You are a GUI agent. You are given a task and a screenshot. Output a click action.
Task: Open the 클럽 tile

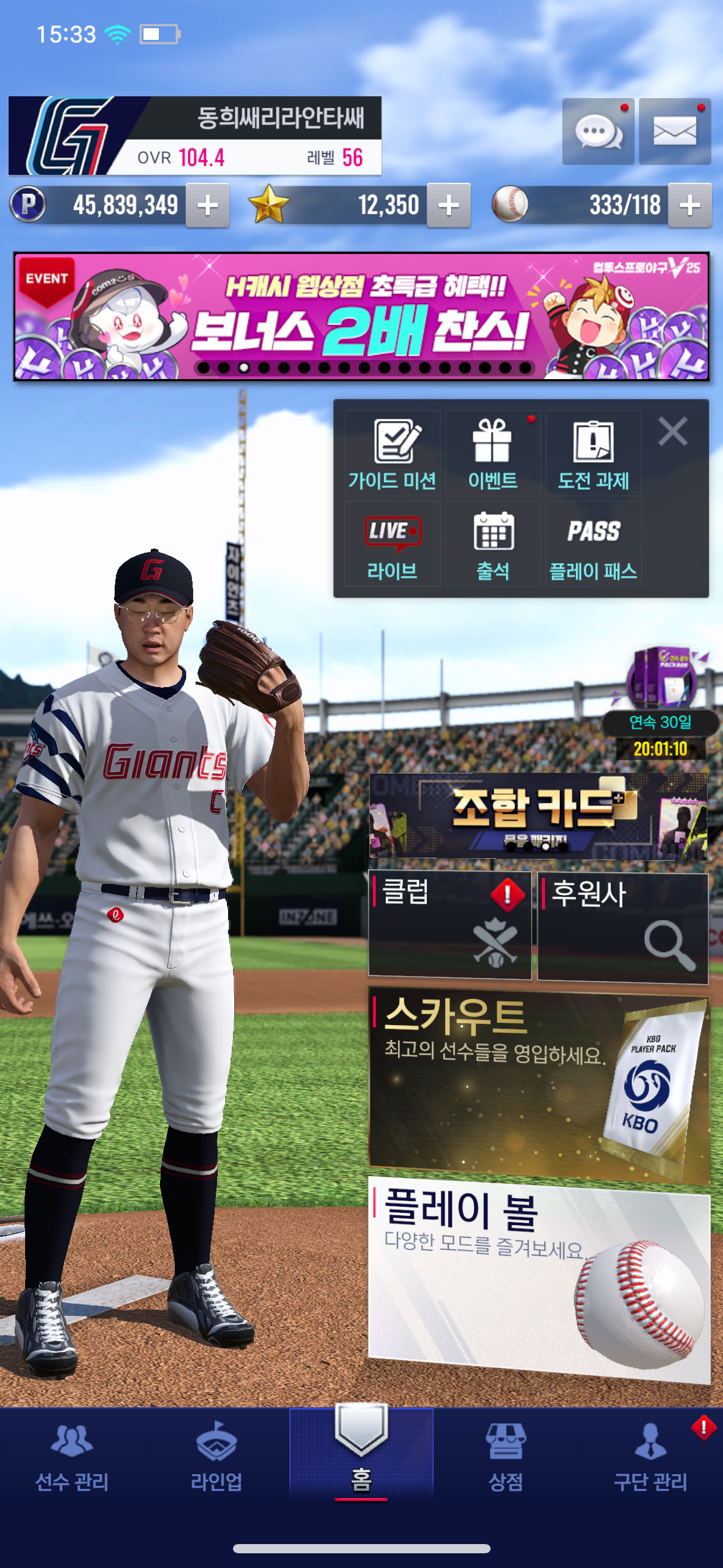449,925
